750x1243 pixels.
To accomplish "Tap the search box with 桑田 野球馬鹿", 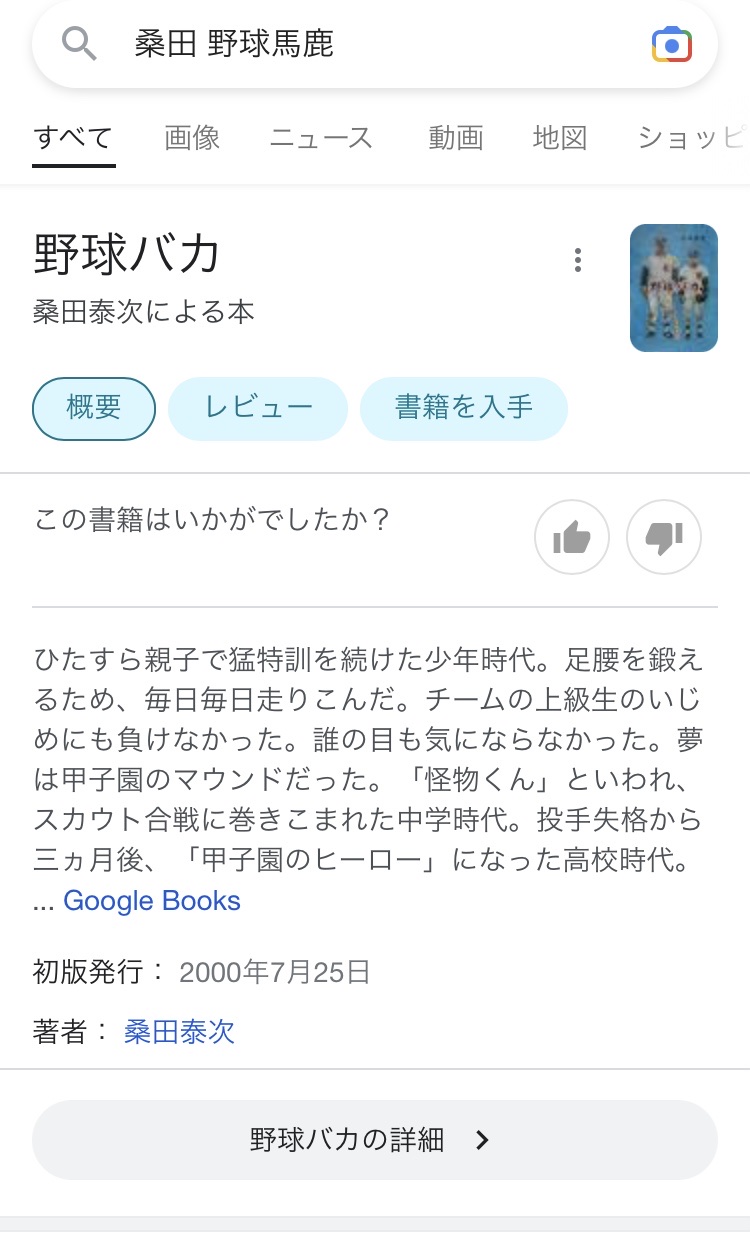I will (x=360, y=45).
